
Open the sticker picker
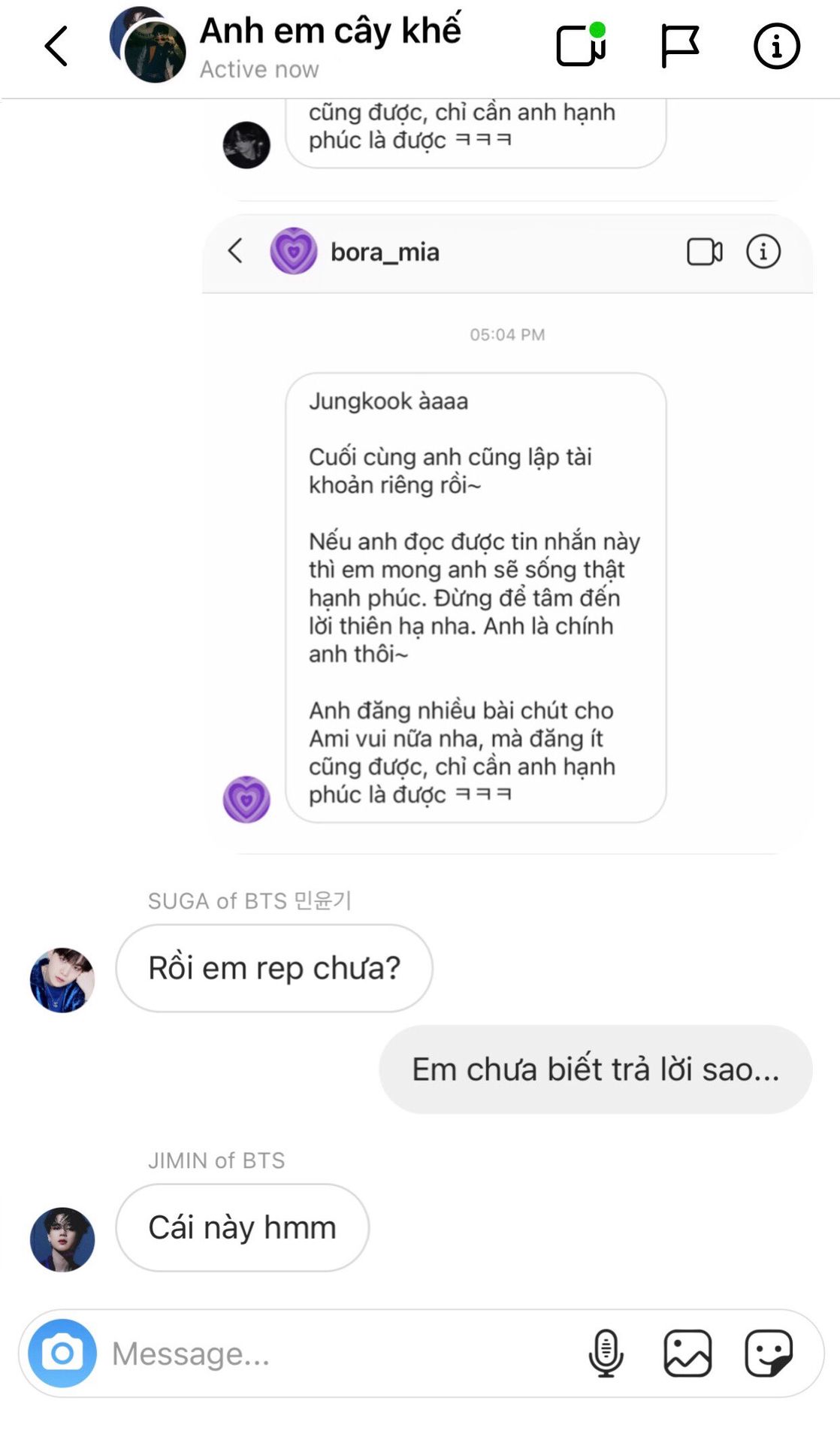[x=769, y=1354]
